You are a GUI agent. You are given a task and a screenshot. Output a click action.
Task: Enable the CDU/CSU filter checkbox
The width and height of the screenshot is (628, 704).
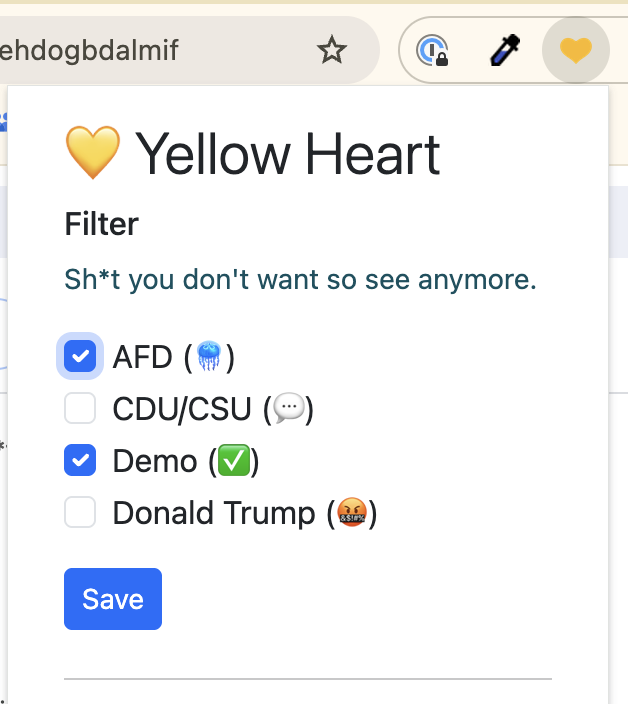(x=80, y=408)
